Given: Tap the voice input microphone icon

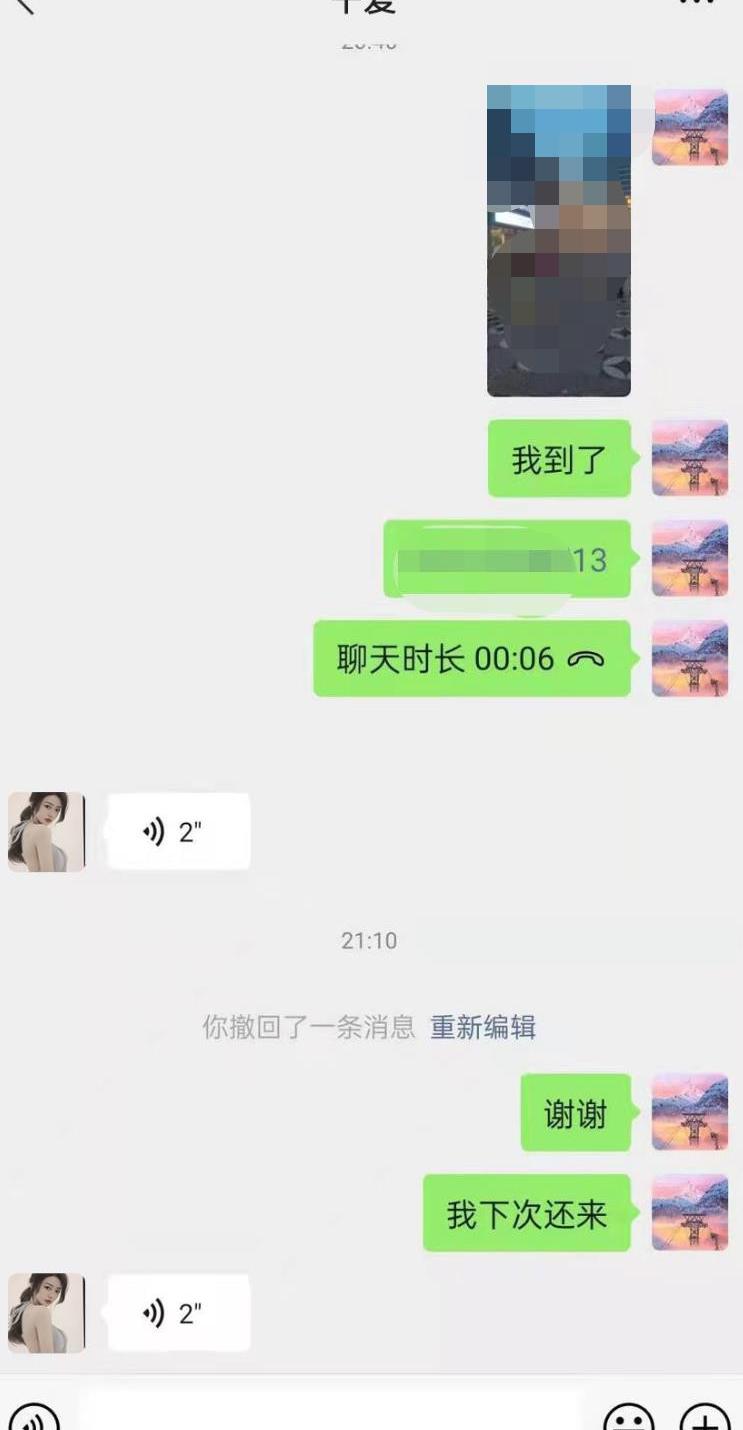Looking at the screenshot, I should [33, 1417].
